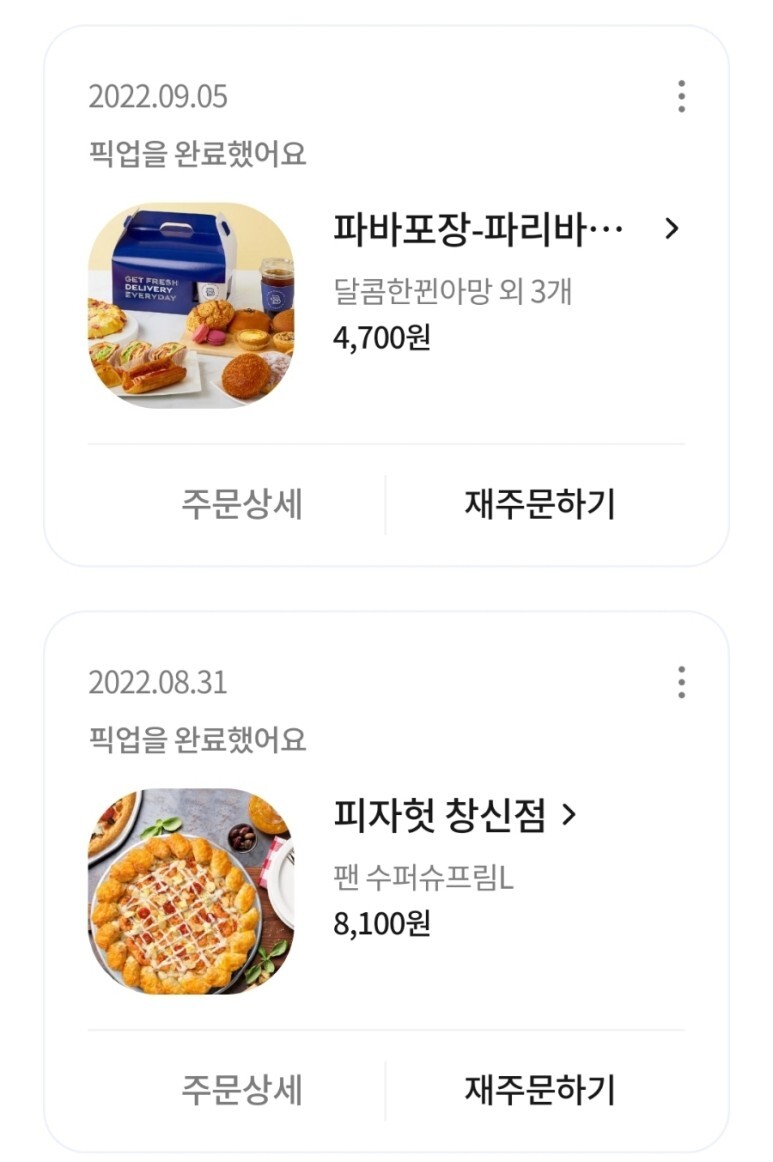Open the 피자헛 창신점 store page
The image size is (773, 1162).
(455, 816)
